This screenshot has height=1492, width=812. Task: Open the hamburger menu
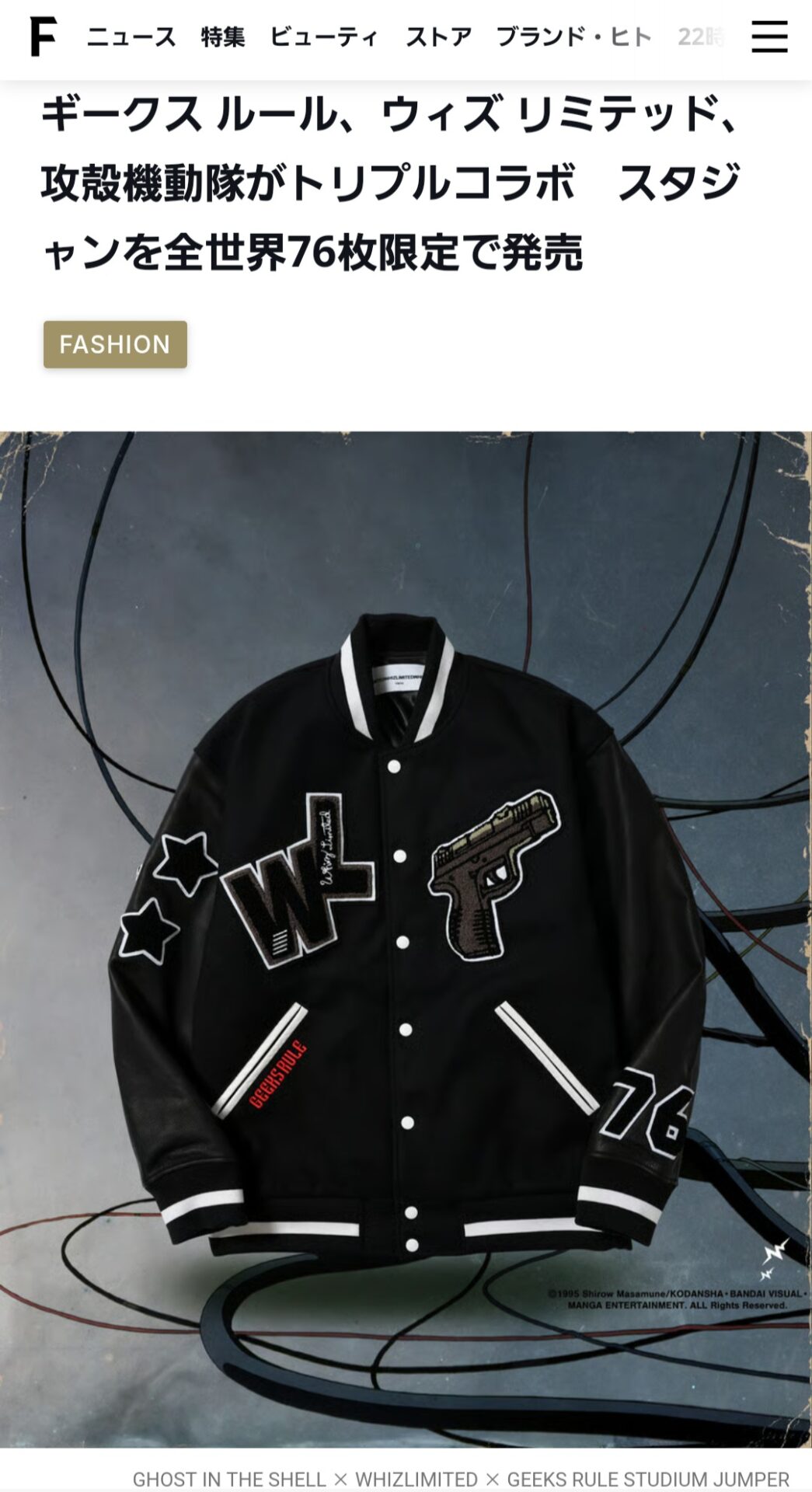coord(769,37)
